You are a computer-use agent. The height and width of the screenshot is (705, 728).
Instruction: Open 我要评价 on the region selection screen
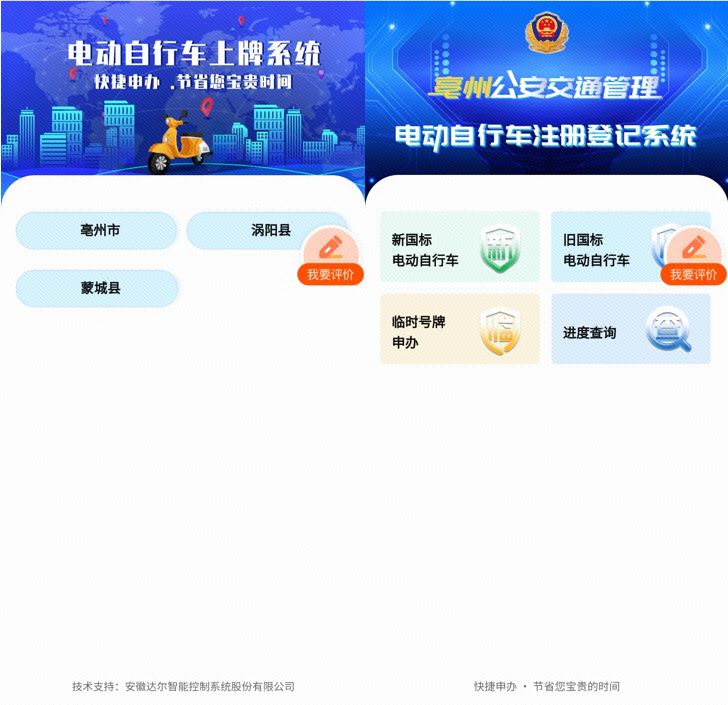pyautogui.click(x=330, y=260)
